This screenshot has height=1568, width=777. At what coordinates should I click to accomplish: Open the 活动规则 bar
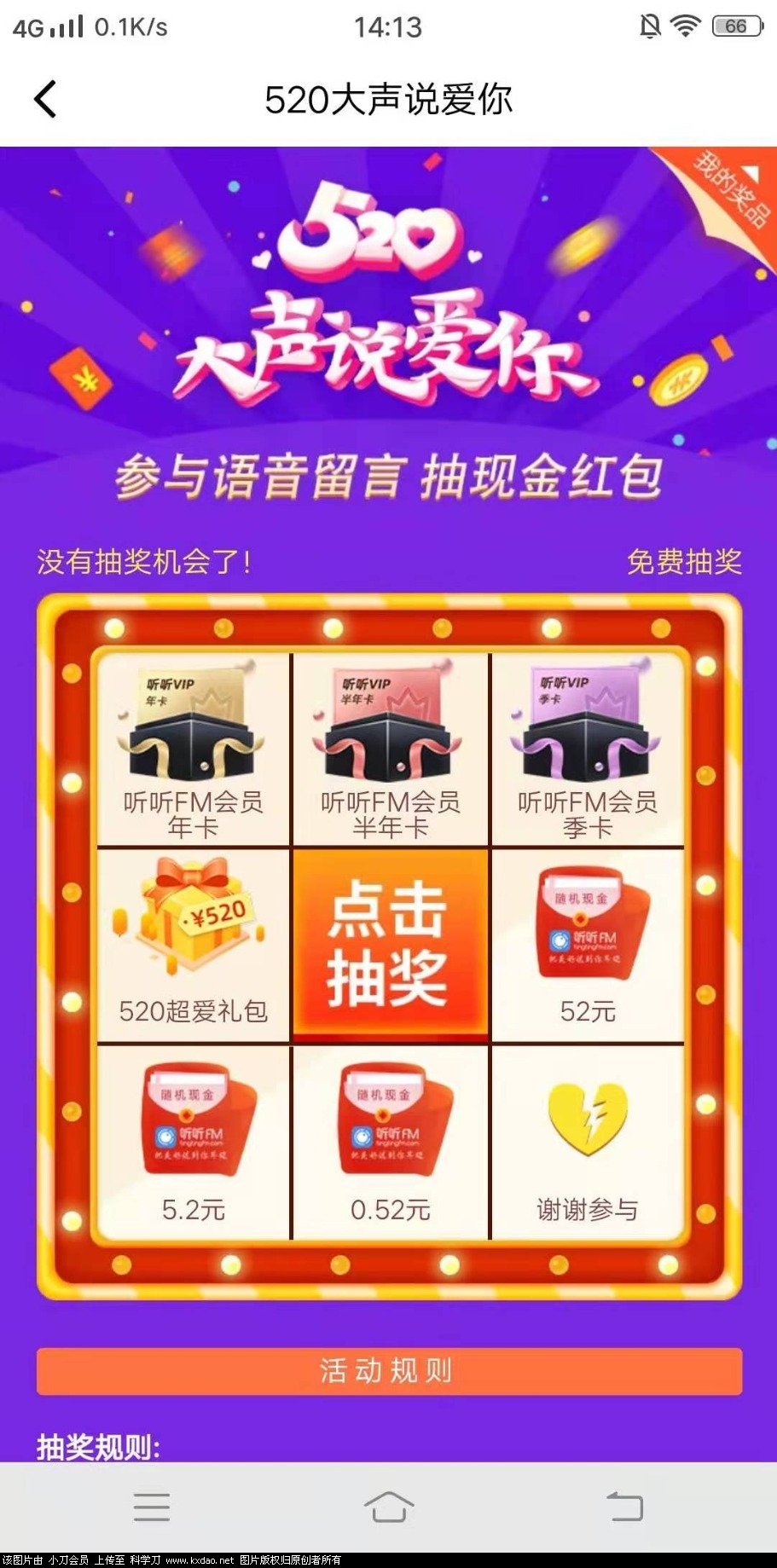(389, 1371)
